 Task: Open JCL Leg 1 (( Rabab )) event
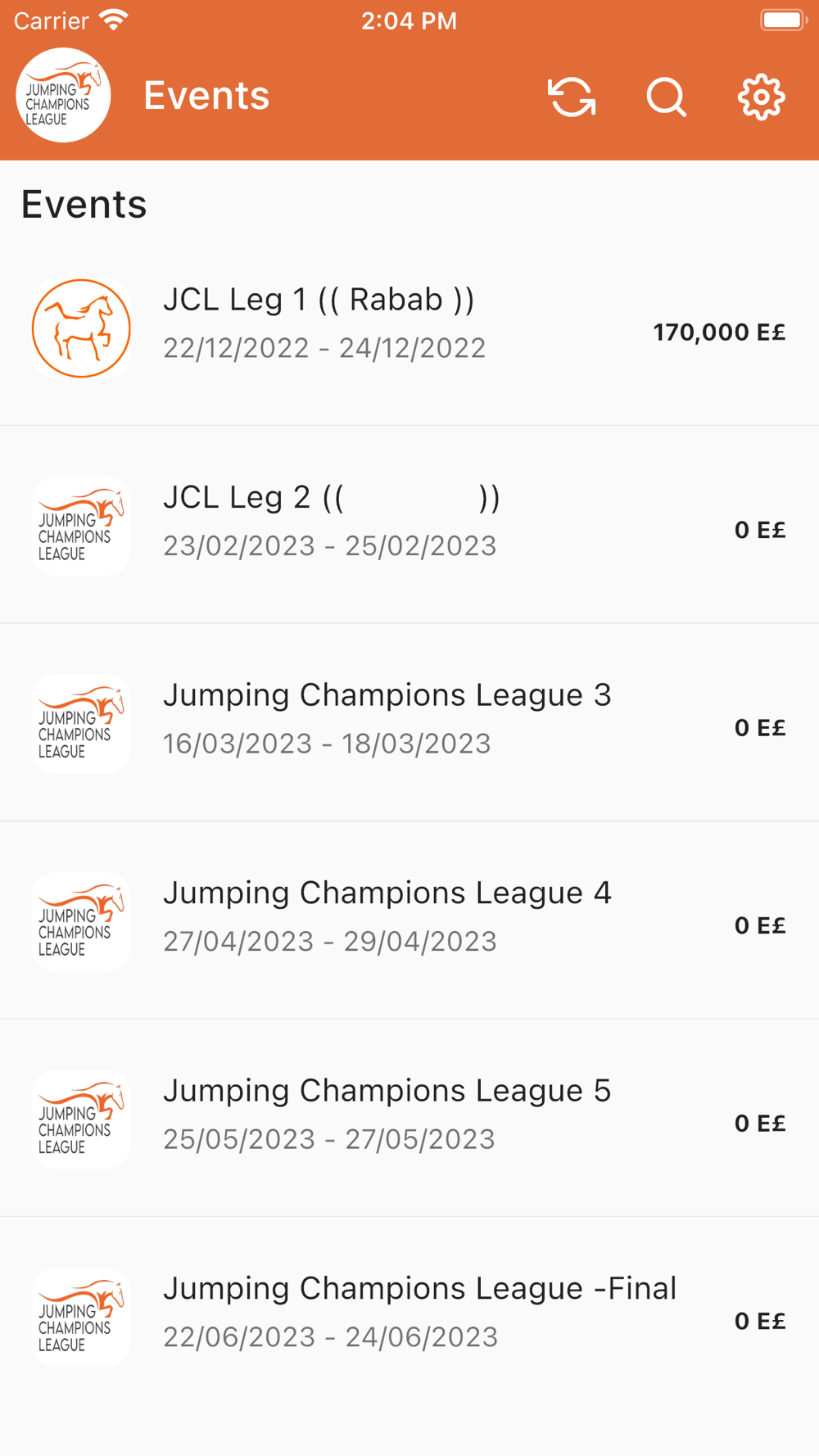click(x=409, y=328)
